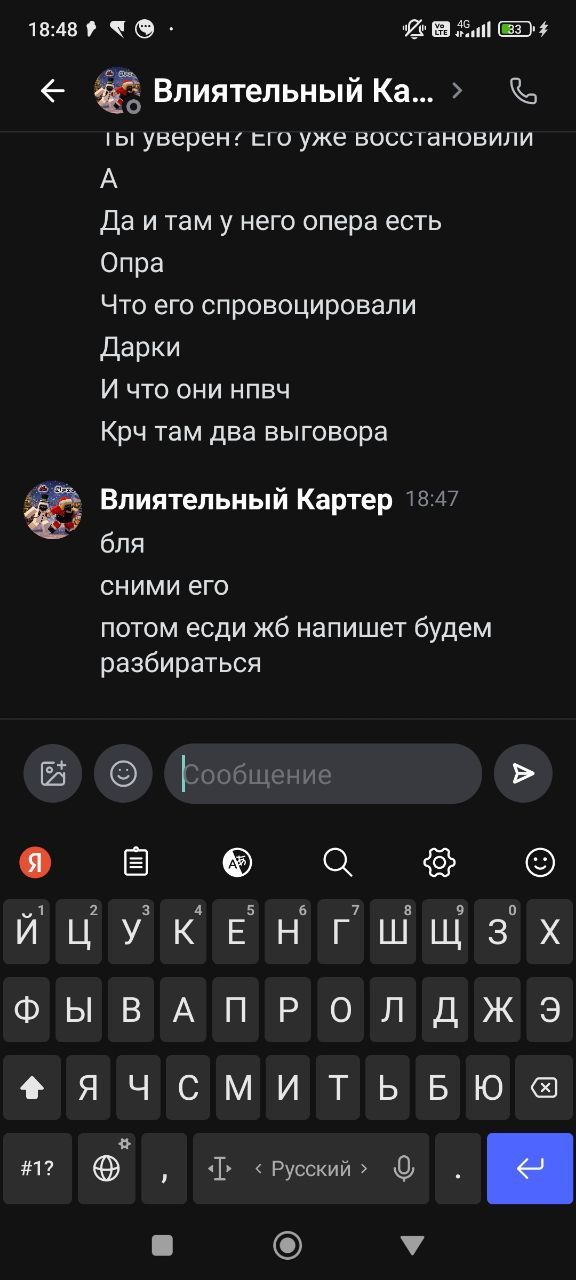Image resolution: width=576 pixels, height=1280 pixels.
Task: Open keyboard emoji panel
Action: (x=540, y=861)
